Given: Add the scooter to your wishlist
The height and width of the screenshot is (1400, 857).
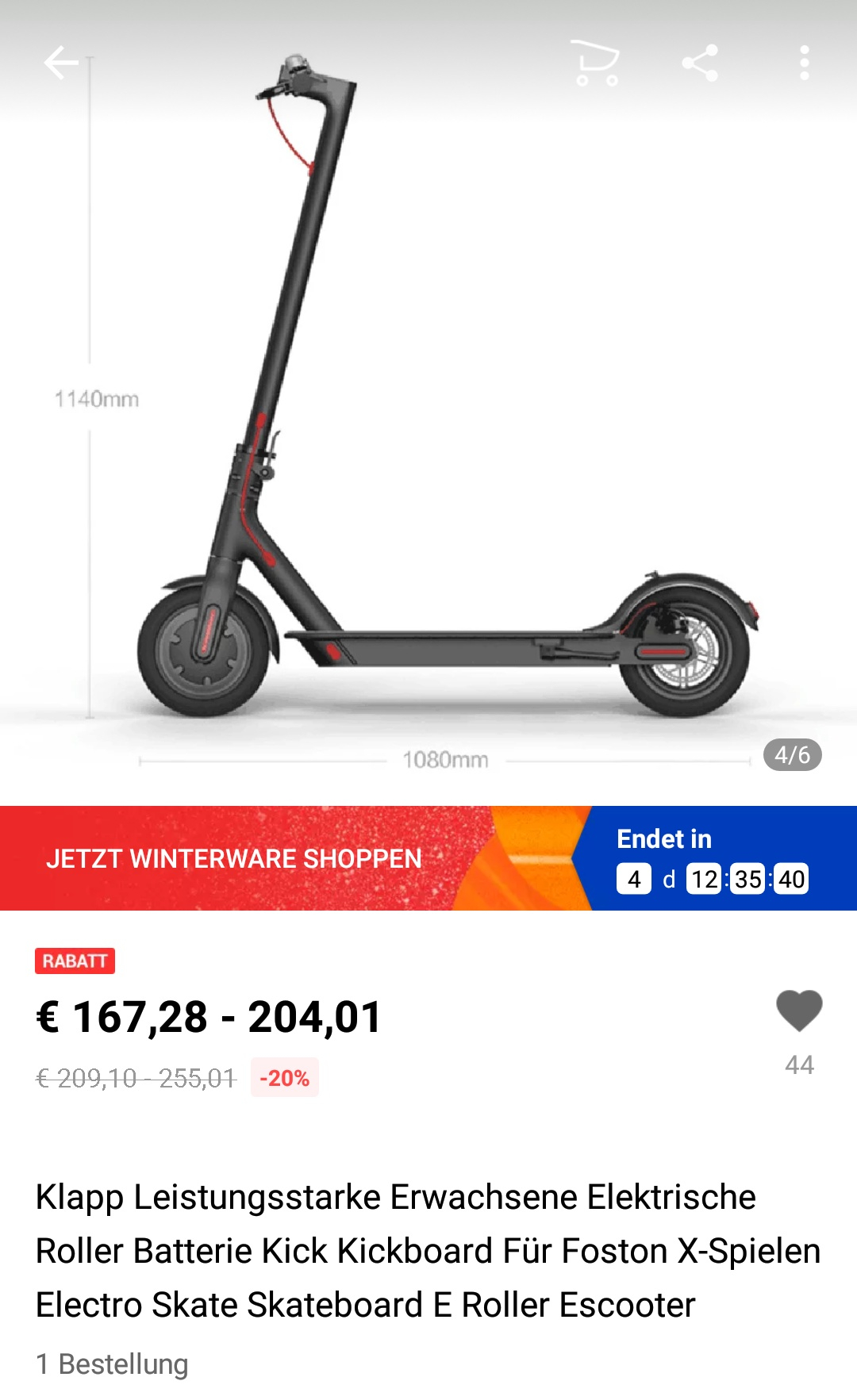Looking at the screenshot, I should click(799, 1011).
